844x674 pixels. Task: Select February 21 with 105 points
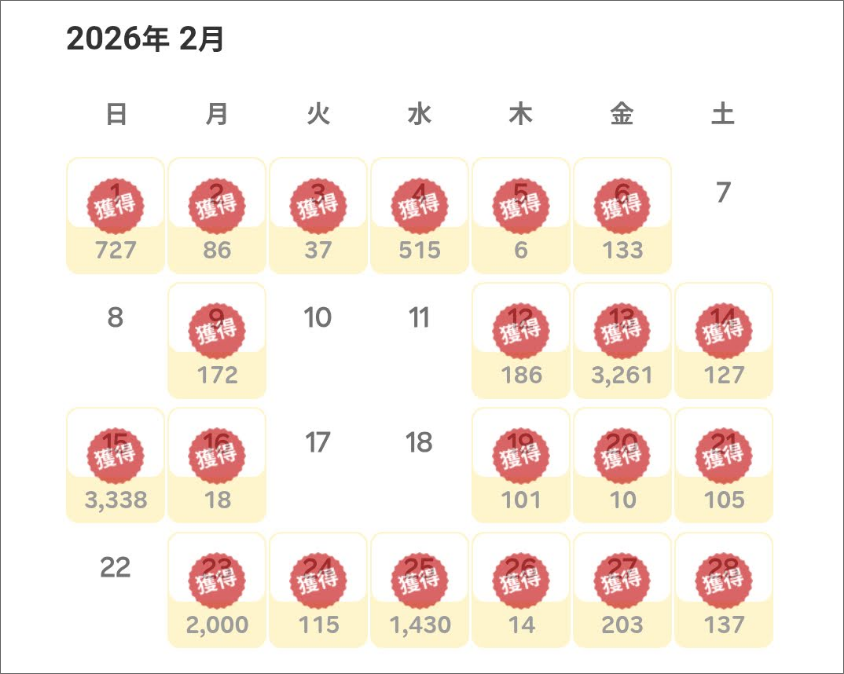(724, 465)
